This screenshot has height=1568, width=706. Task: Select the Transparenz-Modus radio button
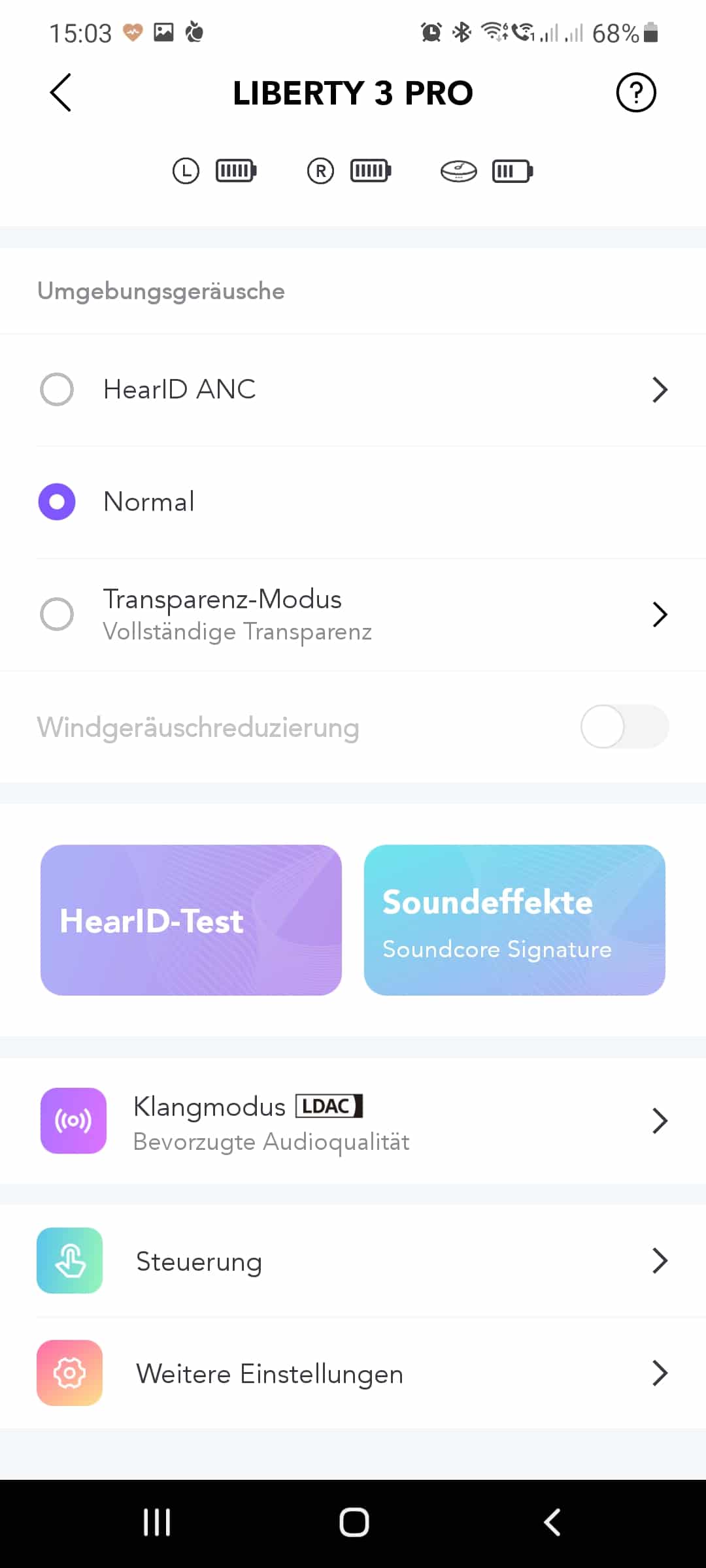(x=57, y=614)
